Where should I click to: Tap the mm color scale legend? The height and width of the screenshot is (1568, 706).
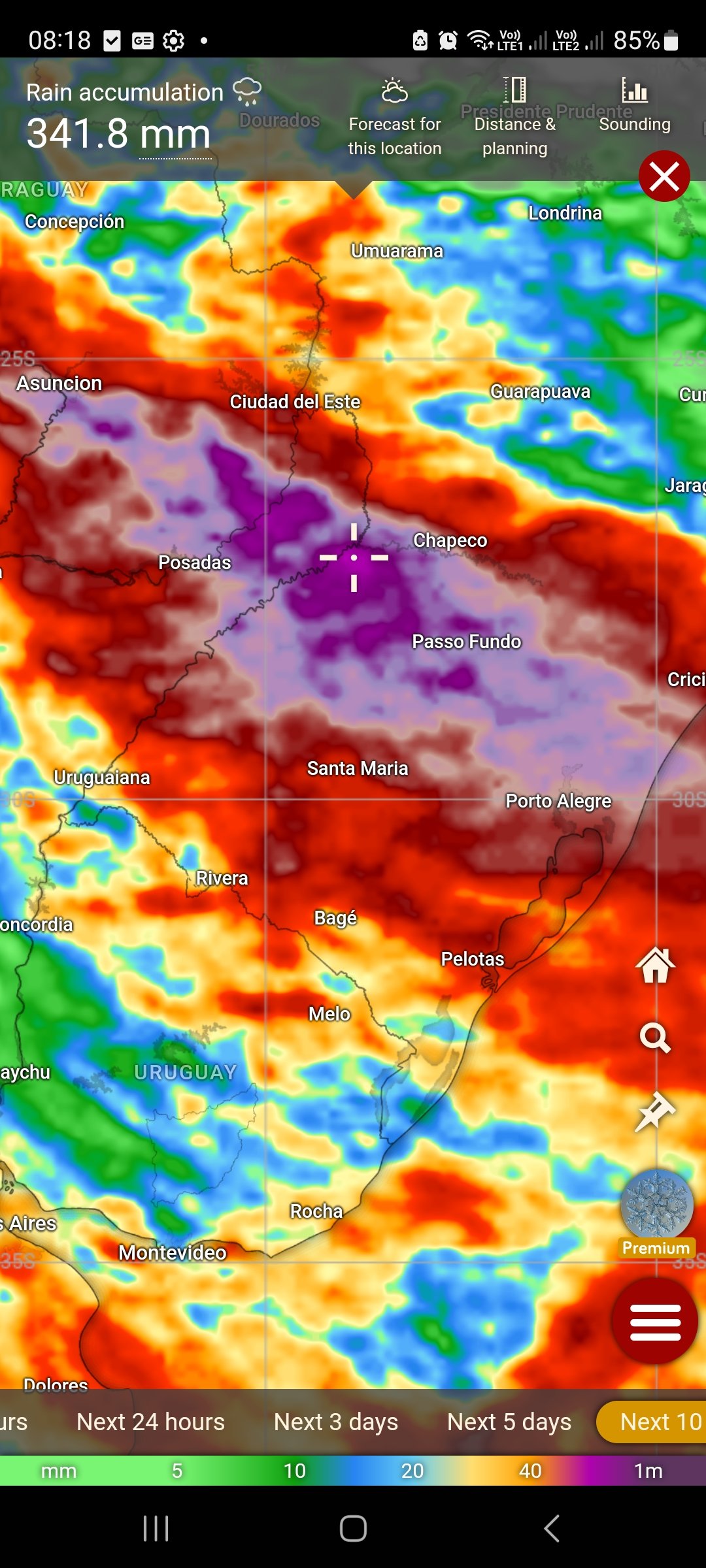coord(353,1471)
